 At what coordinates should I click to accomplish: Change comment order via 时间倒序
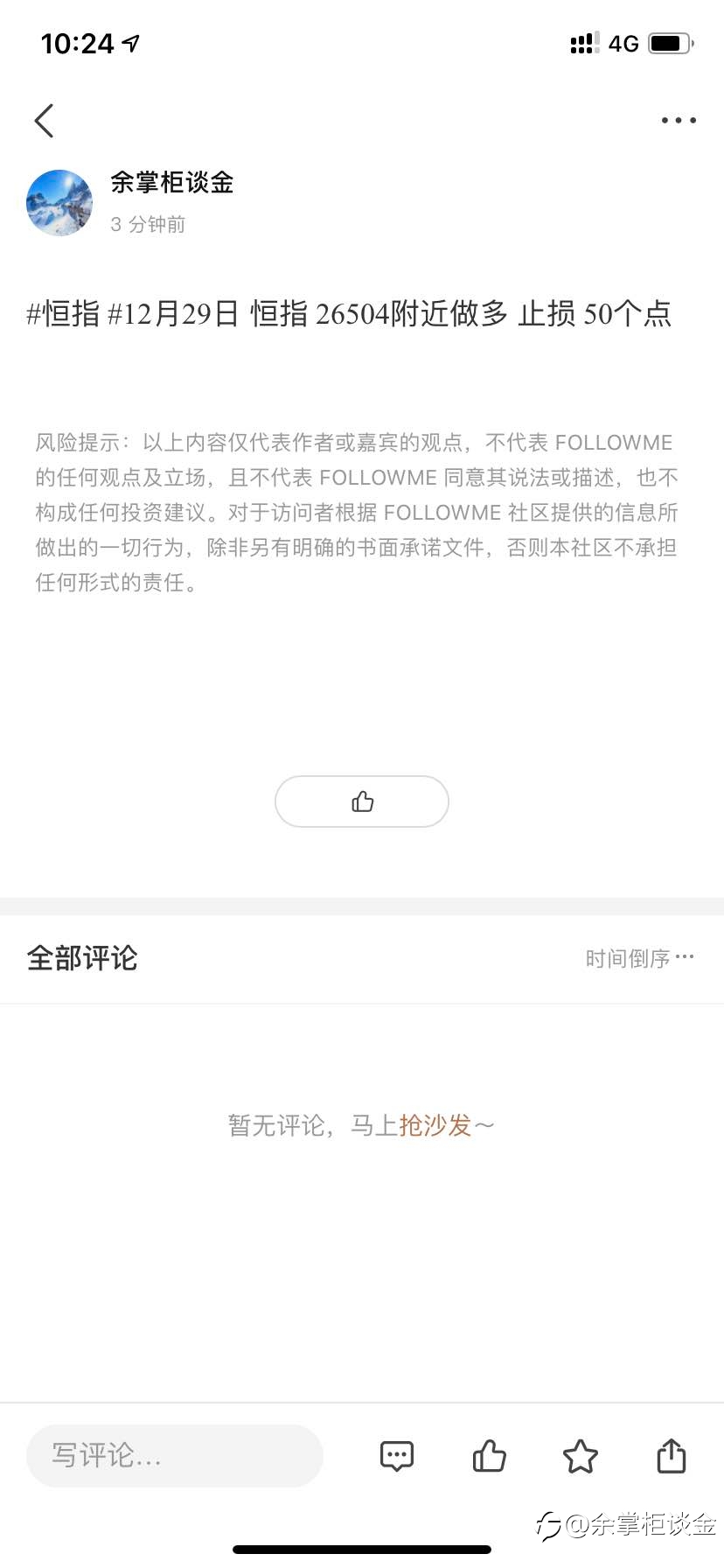click(x=640, y=958)
